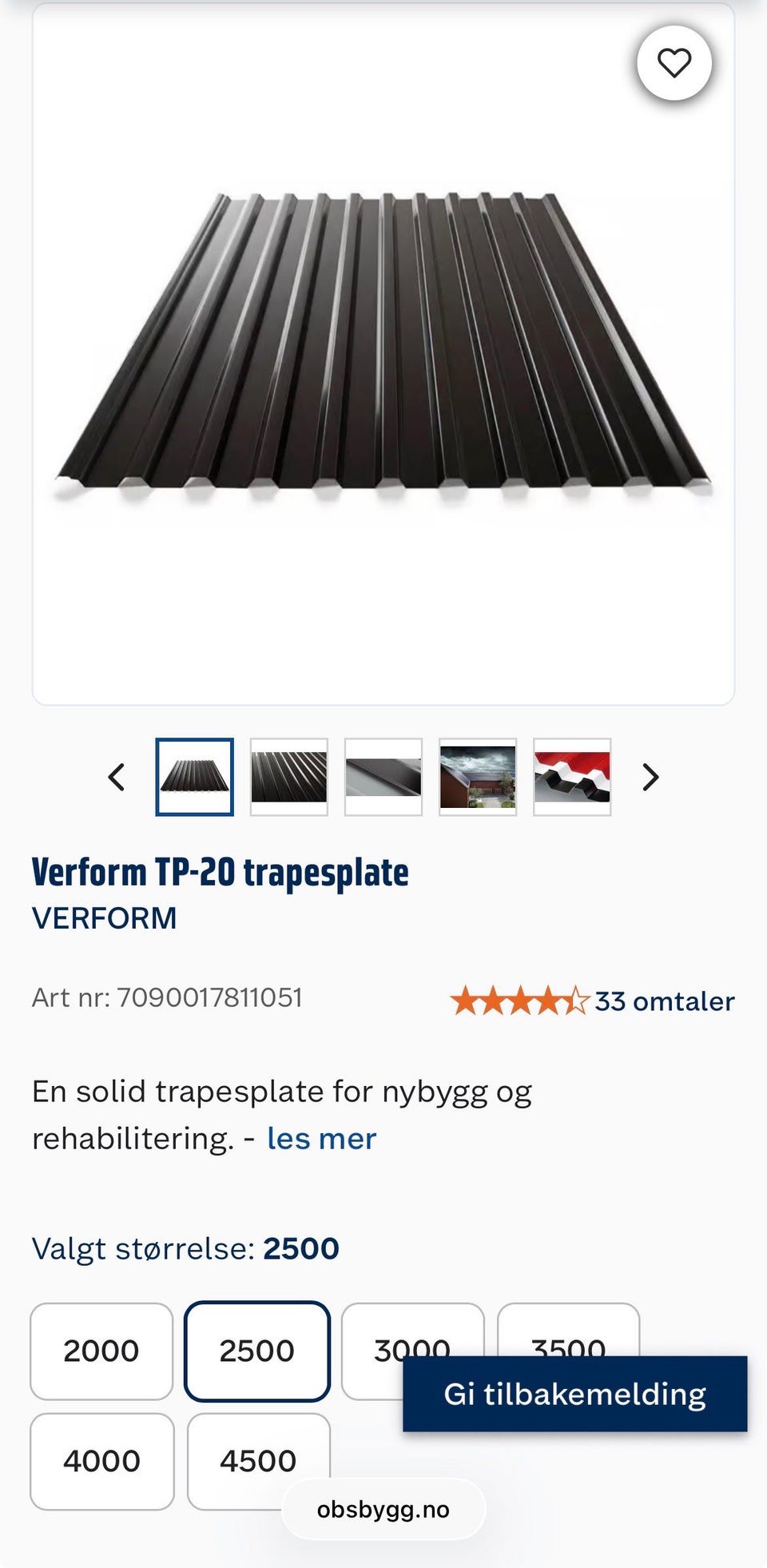This screenshot has height=1568, width=767.
Task: Click the right arrow to view next image
Action: point(650,776)
